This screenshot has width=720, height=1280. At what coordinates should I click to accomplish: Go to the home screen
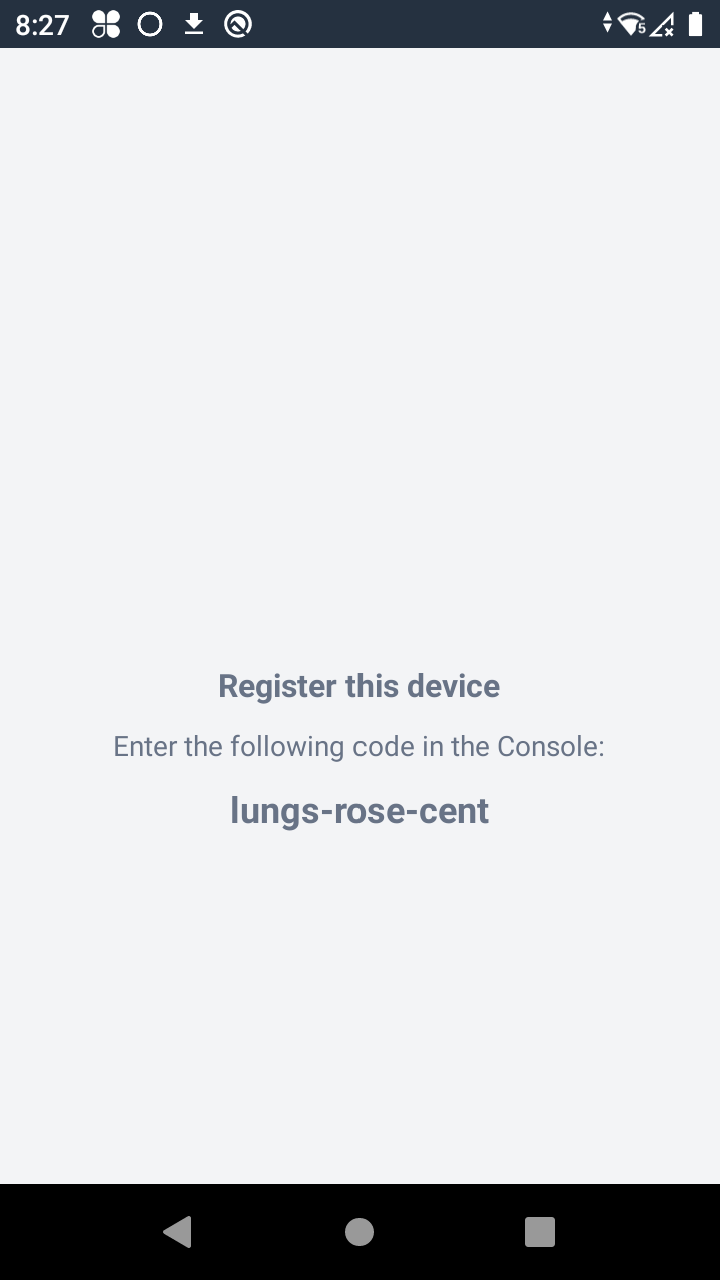pos(359,1232)
